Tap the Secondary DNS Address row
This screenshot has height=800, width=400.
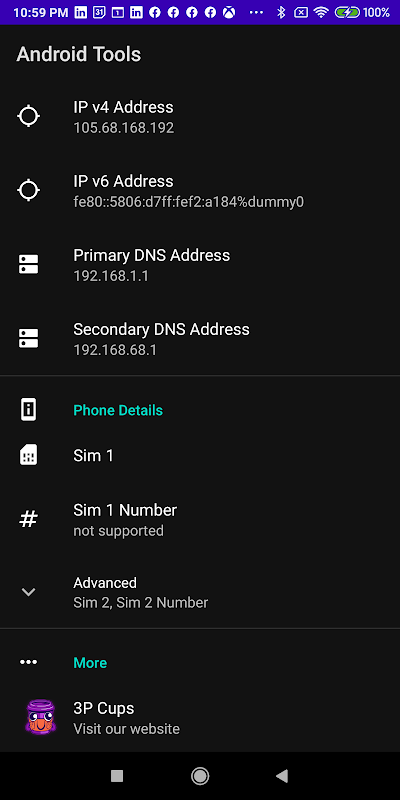(200, 339)
